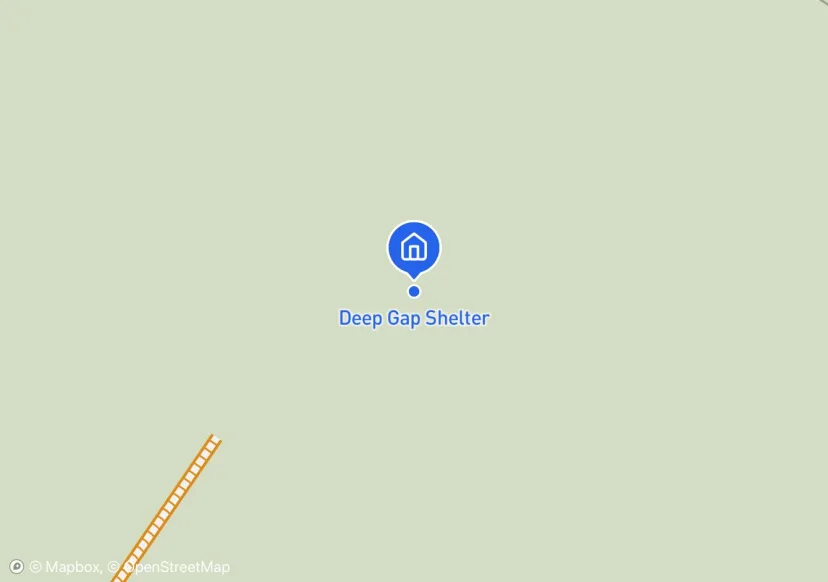Open the Mapbox attribution link
Image resolution: width=828 pixels, height=582 pixels.
tap(65, 567)
